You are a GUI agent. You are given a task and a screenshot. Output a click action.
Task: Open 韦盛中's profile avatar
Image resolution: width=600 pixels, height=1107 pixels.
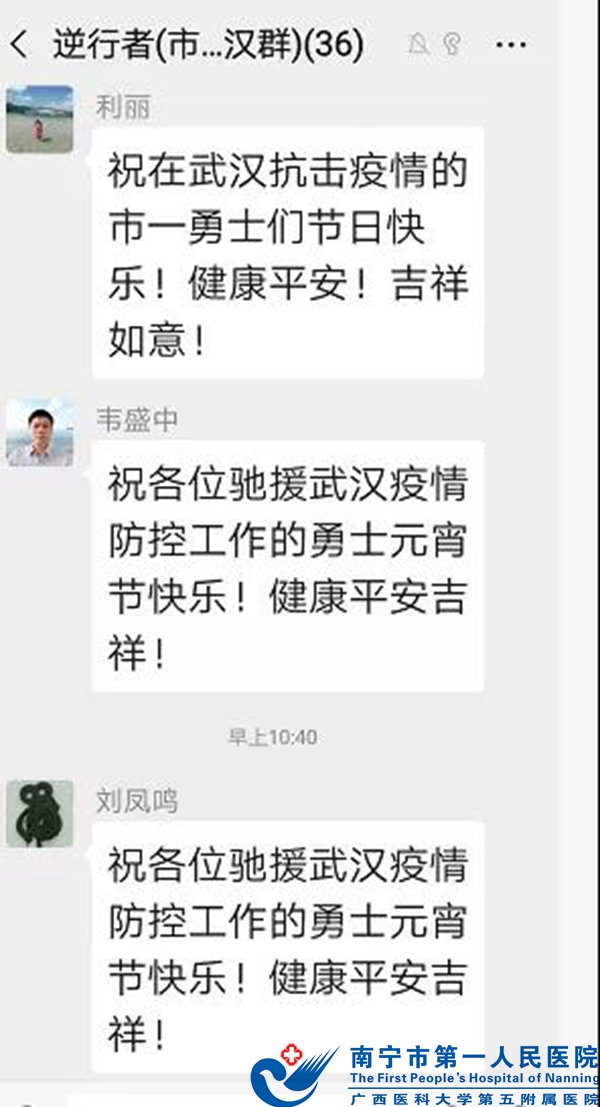[40, 432]
